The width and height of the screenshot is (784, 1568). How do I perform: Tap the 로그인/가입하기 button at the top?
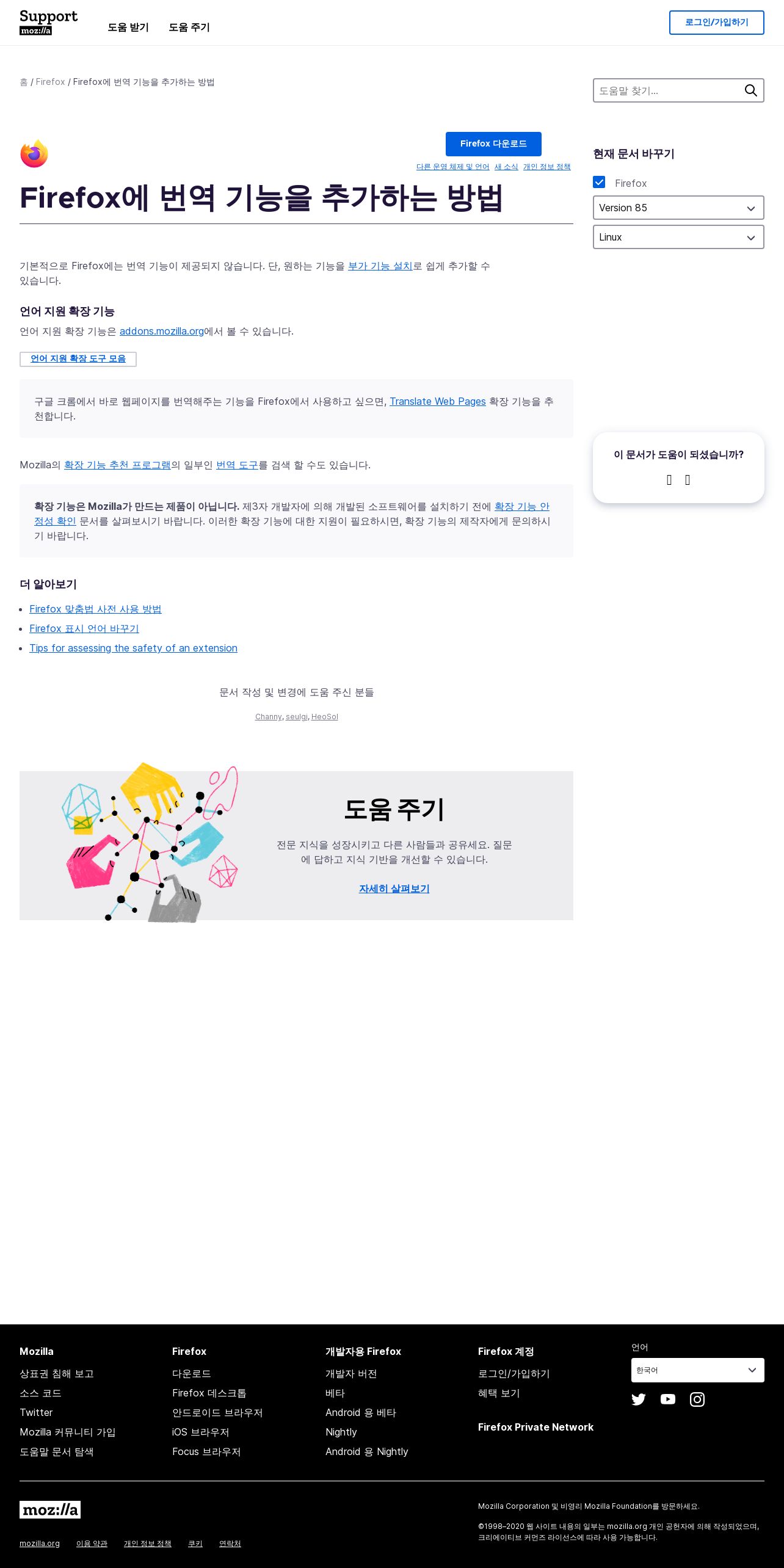[716, 23]
